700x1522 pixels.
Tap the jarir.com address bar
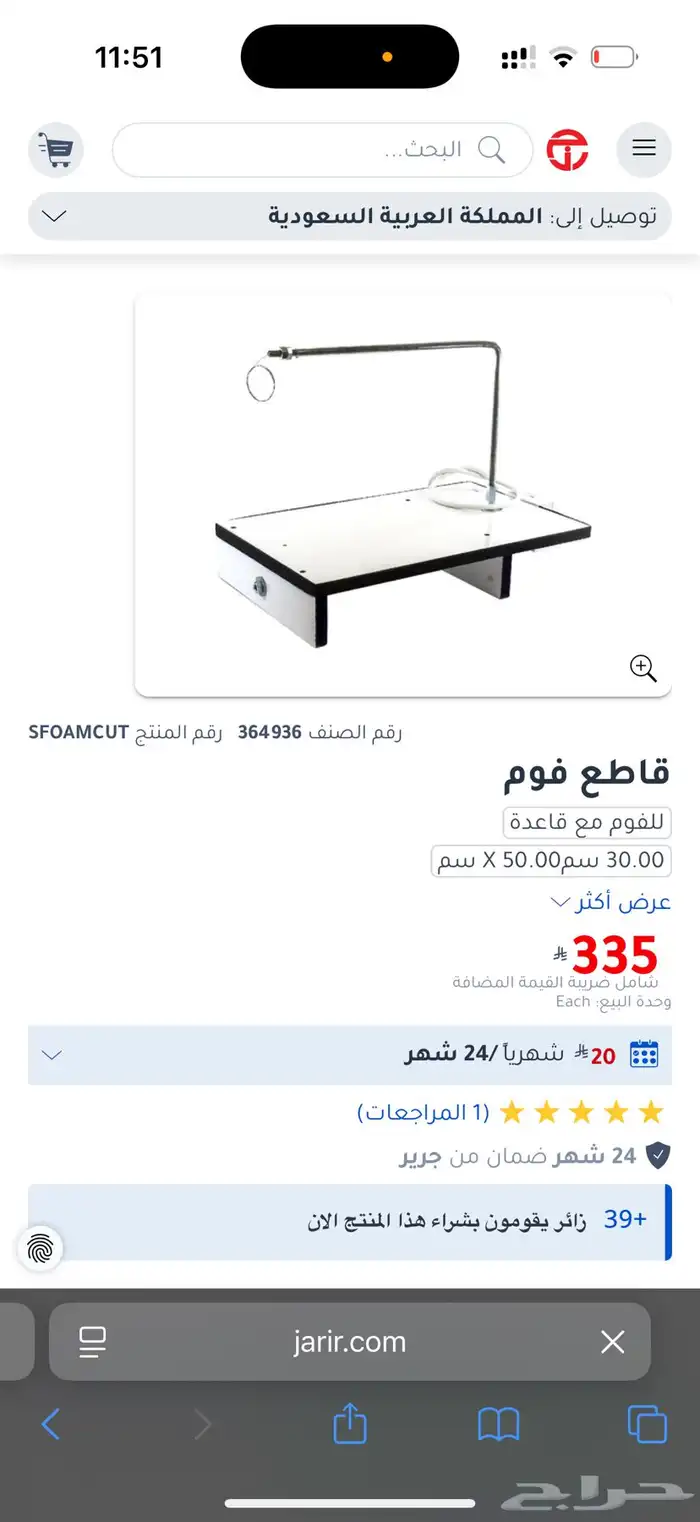coord(350,1342)
